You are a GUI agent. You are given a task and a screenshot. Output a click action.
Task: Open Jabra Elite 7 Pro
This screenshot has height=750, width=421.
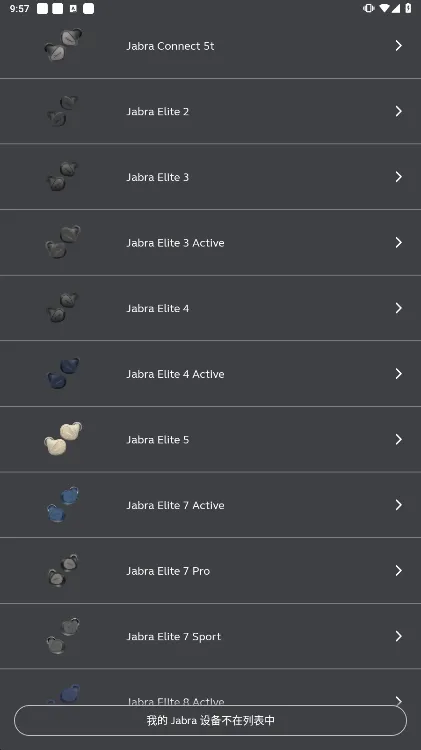tap(210, 570)
